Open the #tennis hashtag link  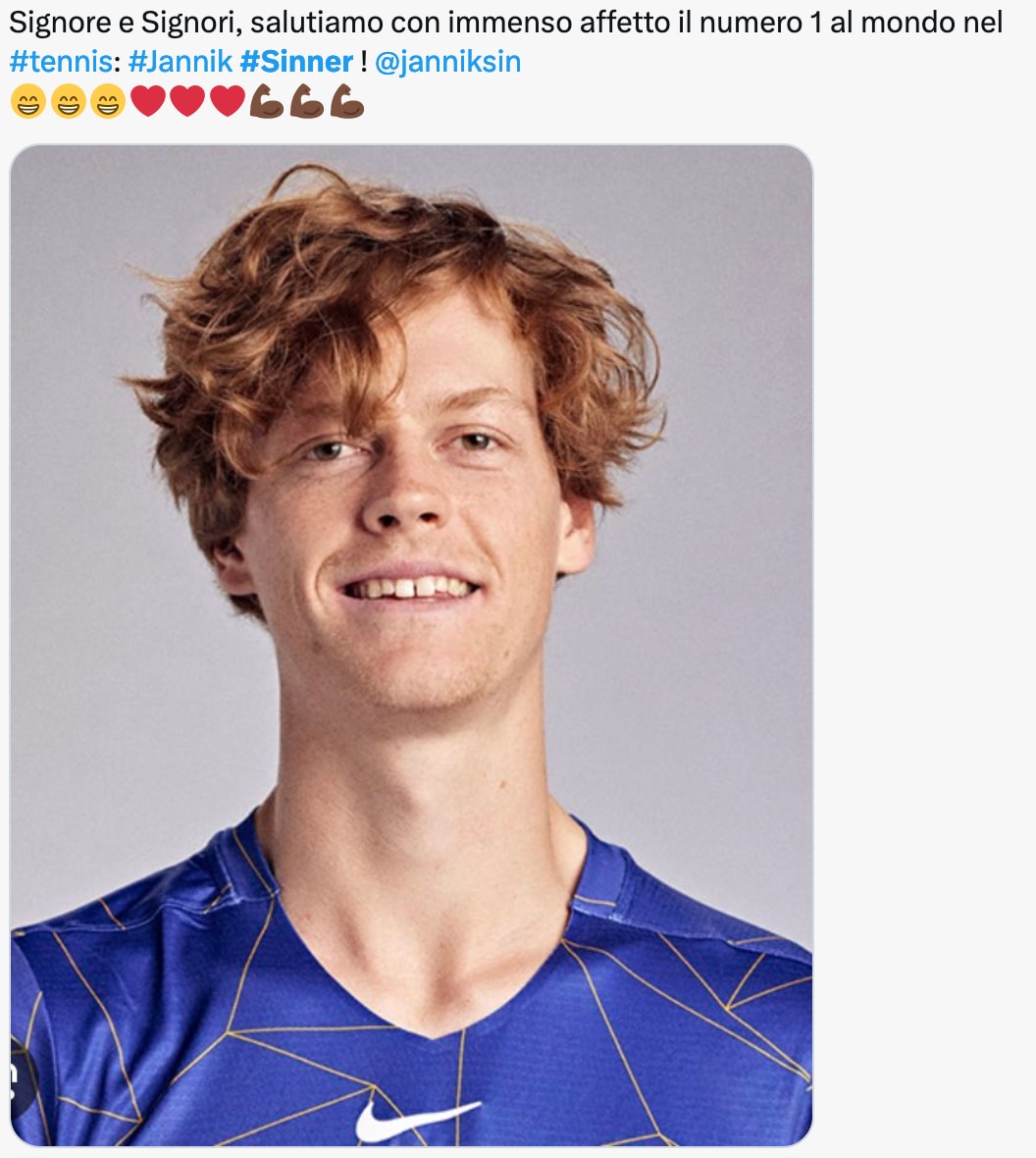(x=60, y=63)
